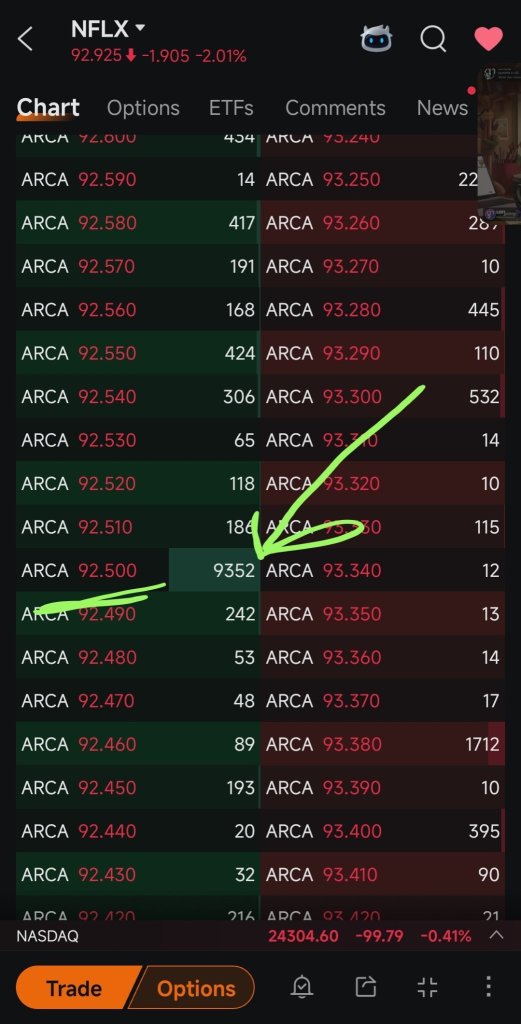Switch to the ETFs tab
The image size is (521, 1024).
pyautogui.click(x=231, y=108)
